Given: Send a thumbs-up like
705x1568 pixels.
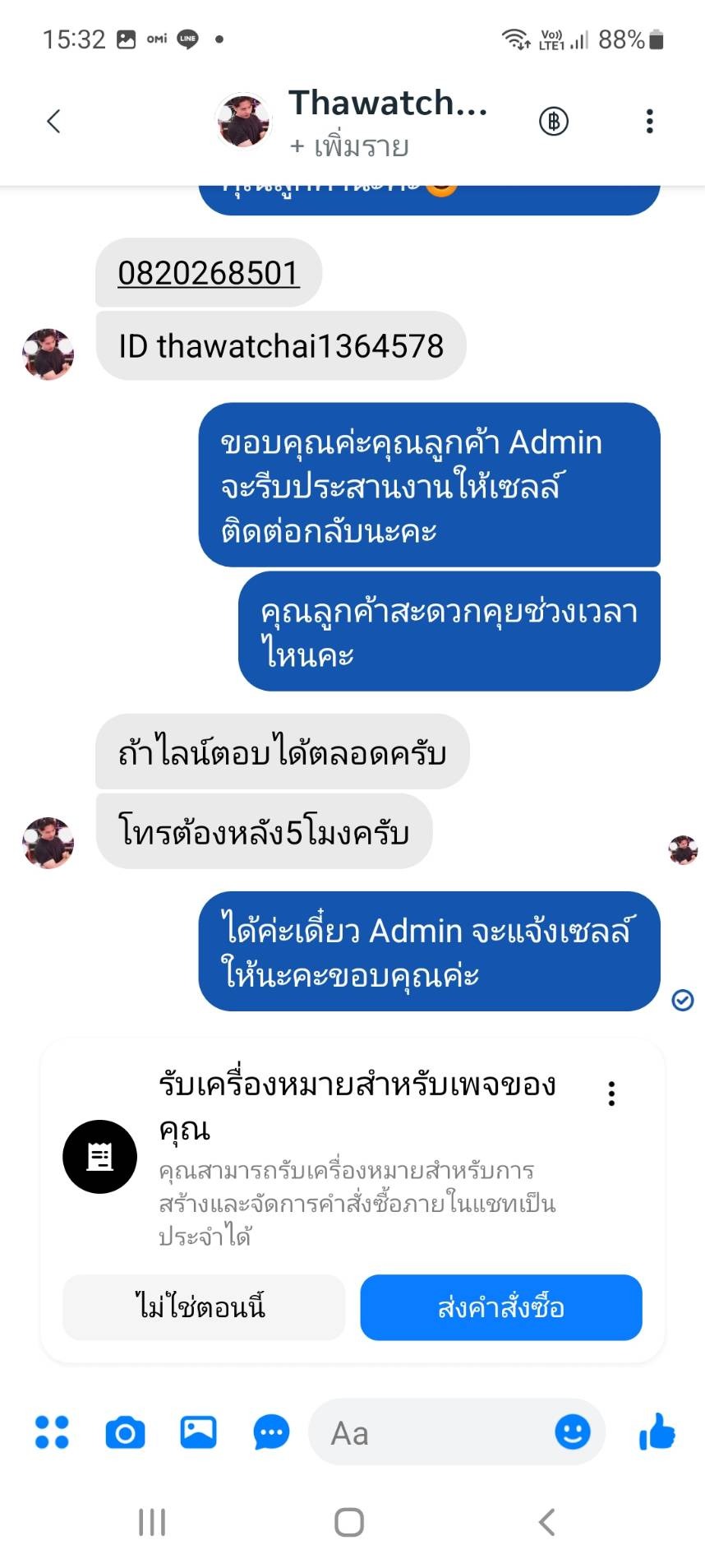Looking at the screenshot, I should (657, 1432).
